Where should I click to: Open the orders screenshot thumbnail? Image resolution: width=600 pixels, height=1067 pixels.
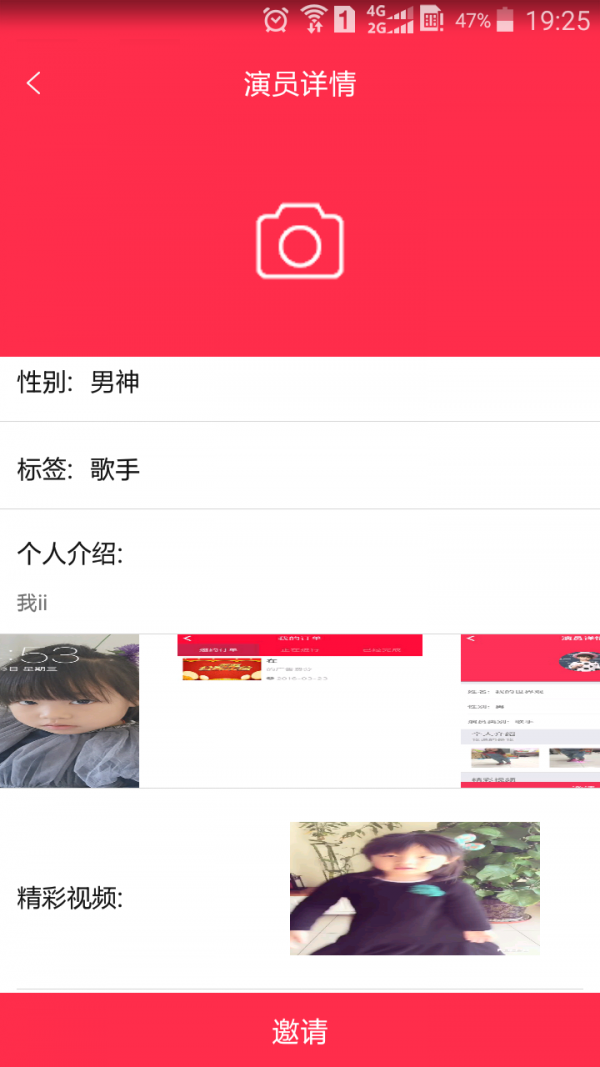tap(299, 710)
